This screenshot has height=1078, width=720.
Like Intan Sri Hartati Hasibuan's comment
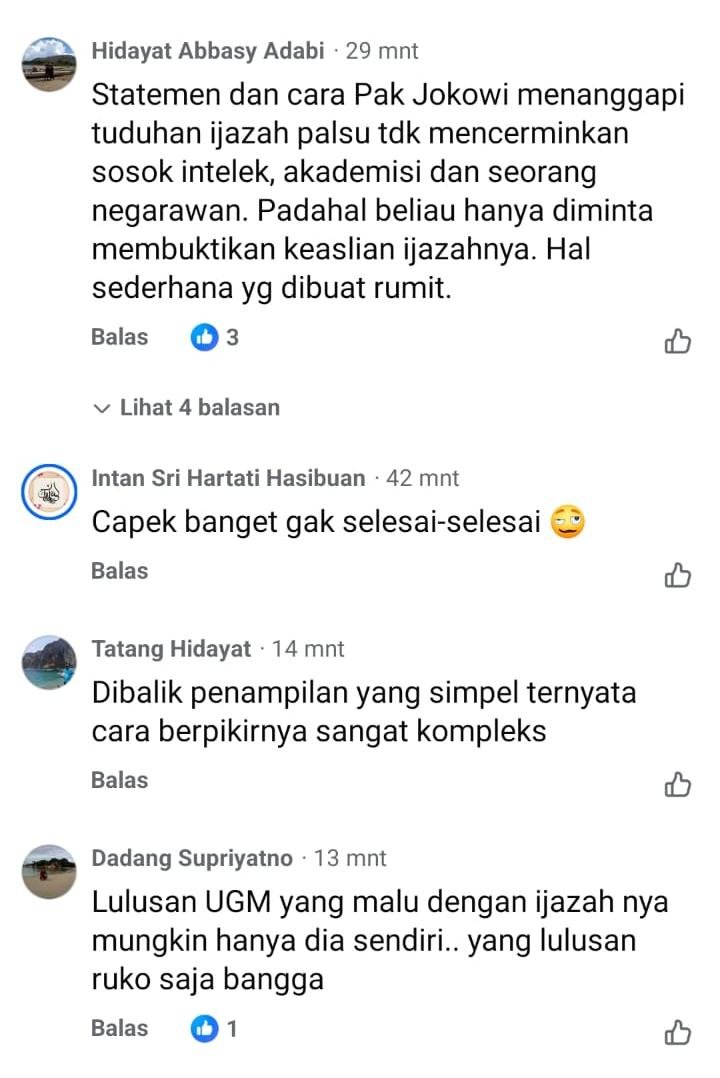[x=677, y=575]
